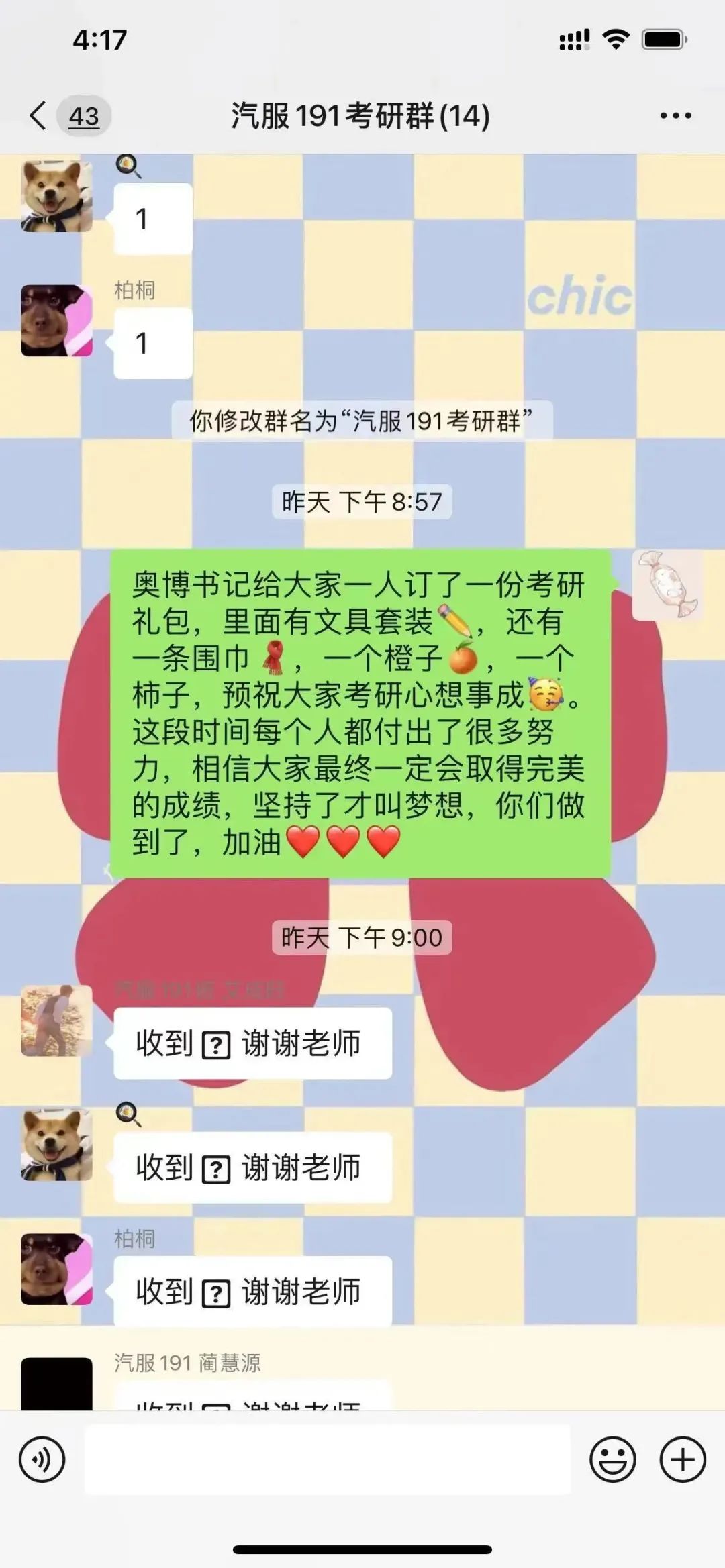Open the plus attachments menu
Image resolution: width=725 pixels, height=1568 pixels.
coord(683,1459)
